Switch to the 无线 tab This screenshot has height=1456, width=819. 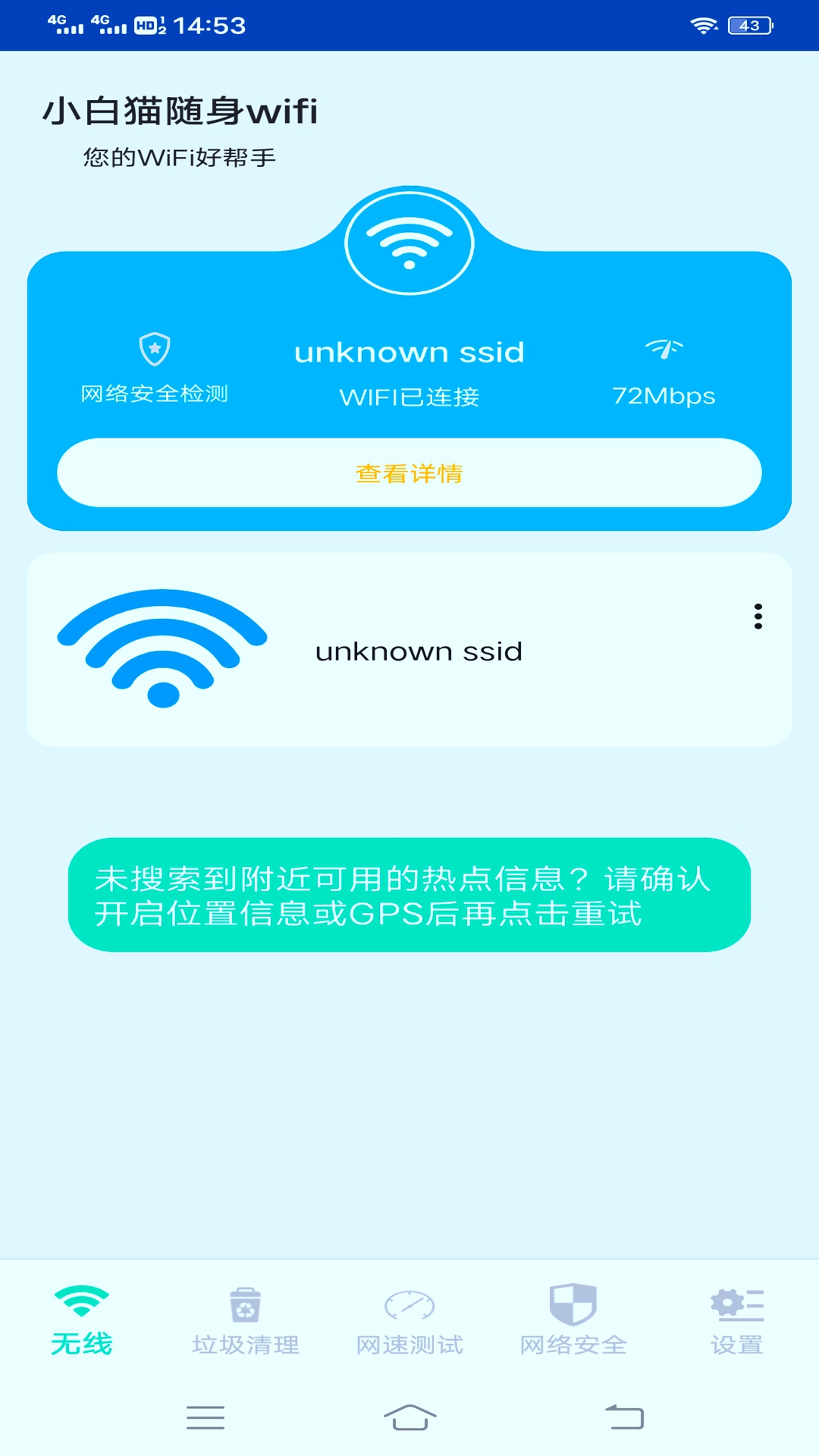click(x=82, y=1321)
